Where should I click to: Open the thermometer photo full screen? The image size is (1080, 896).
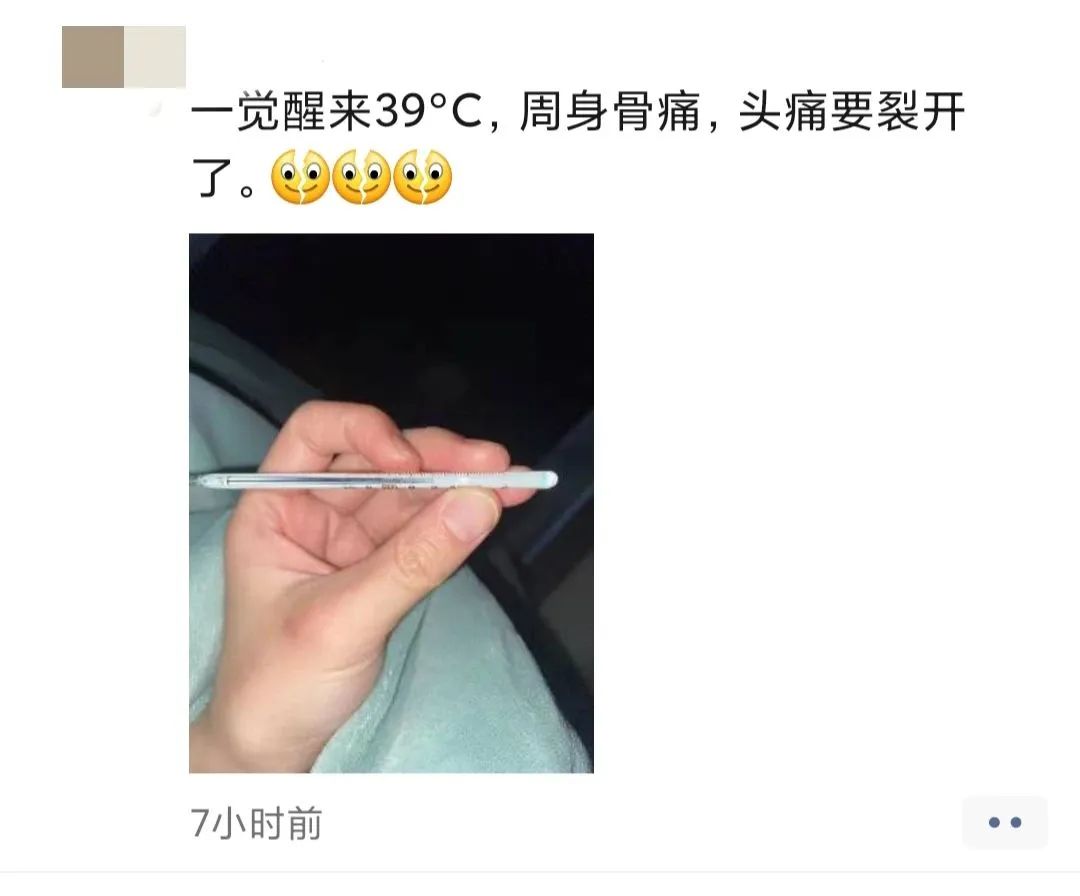pos(391,502)
